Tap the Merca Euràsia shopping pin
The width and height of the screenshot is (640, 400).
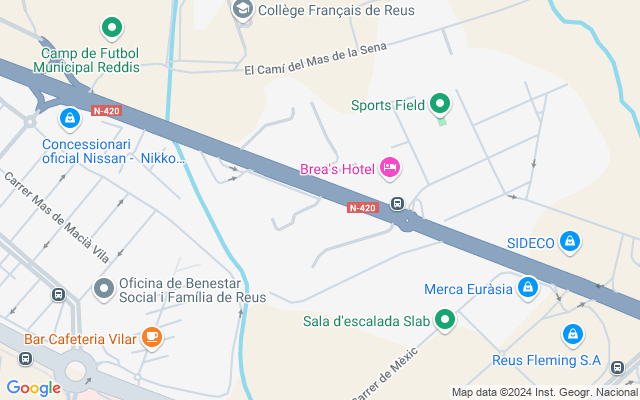(x=529, y=289)
